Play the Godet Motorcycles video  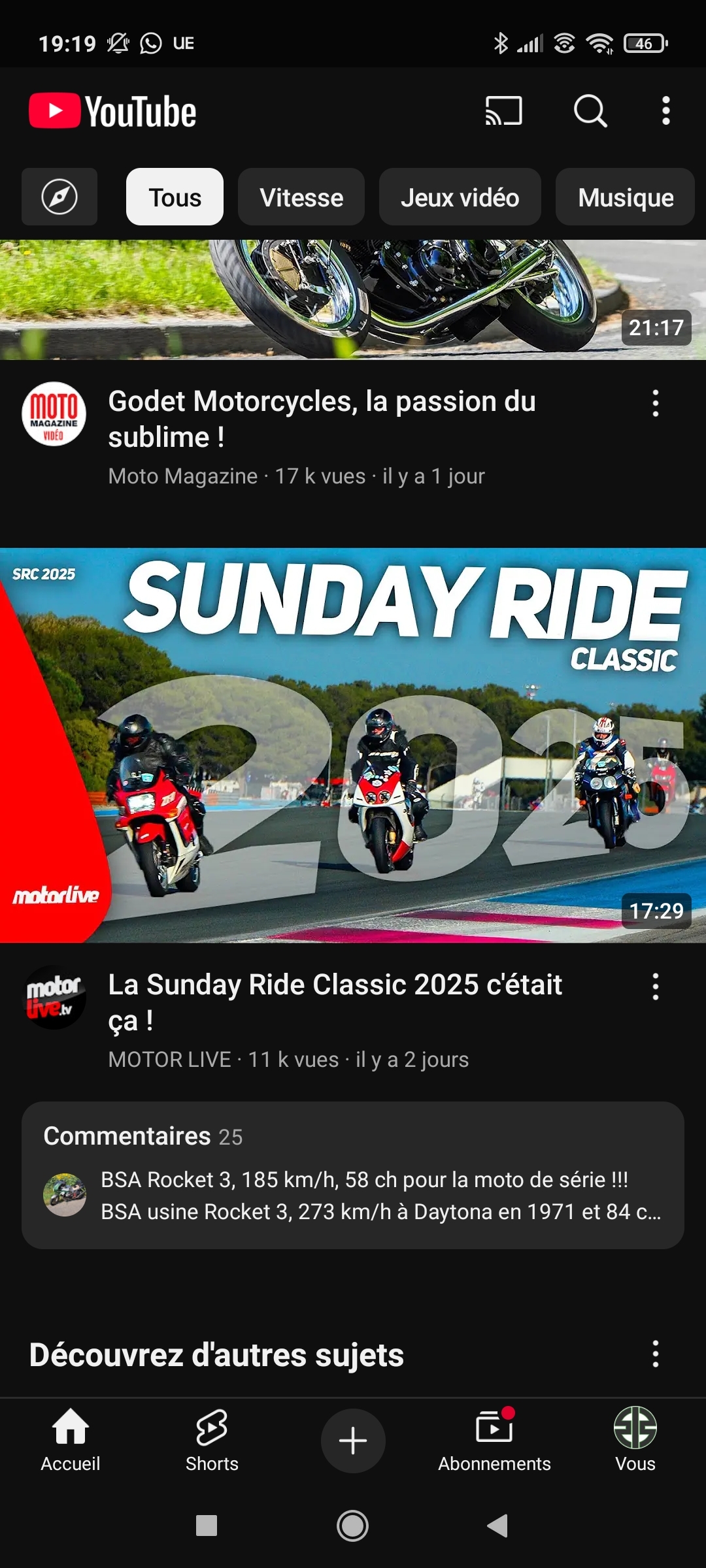(x=353, y=299)
